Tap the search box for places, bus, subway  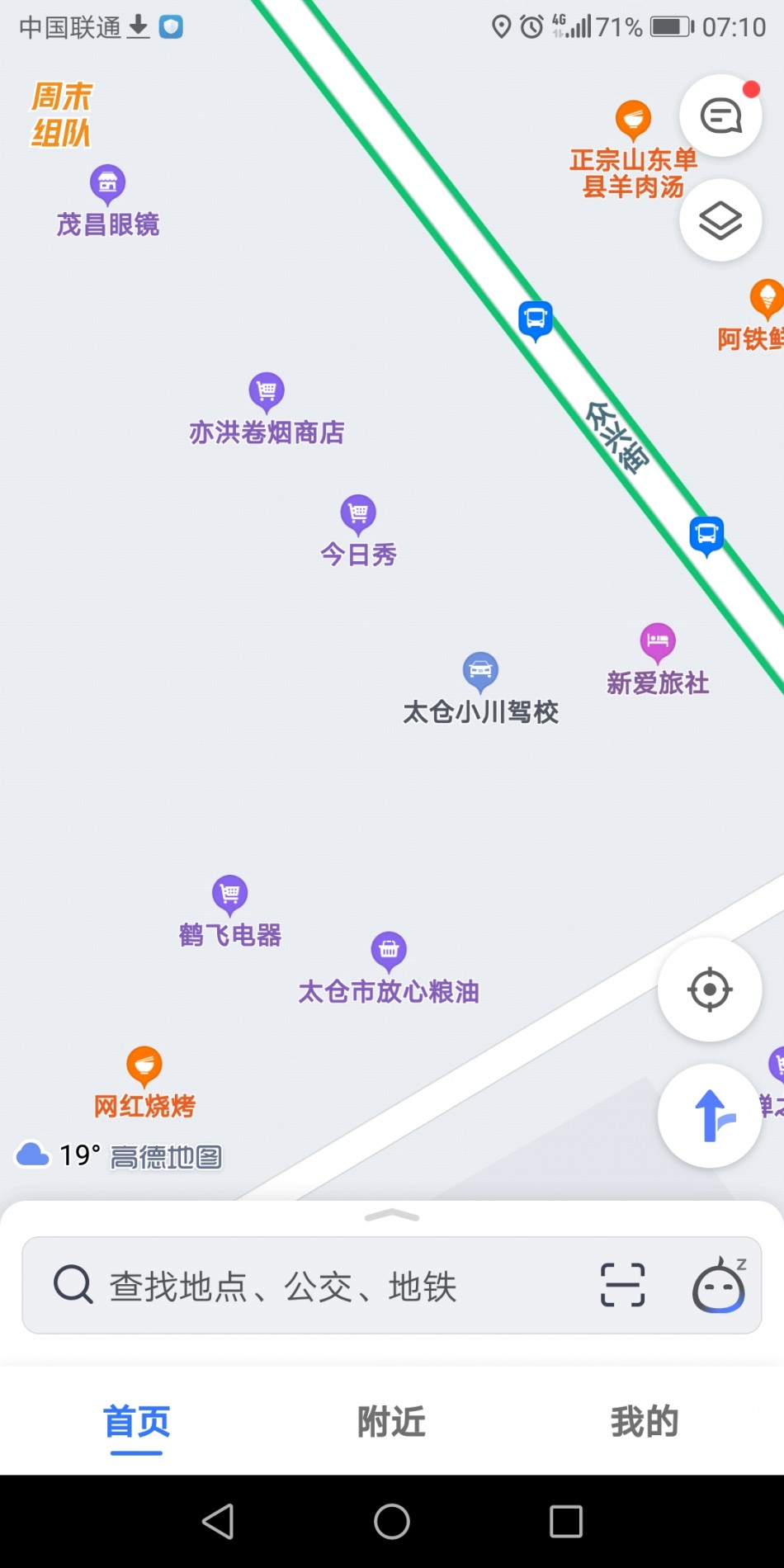coord(330,1286)
